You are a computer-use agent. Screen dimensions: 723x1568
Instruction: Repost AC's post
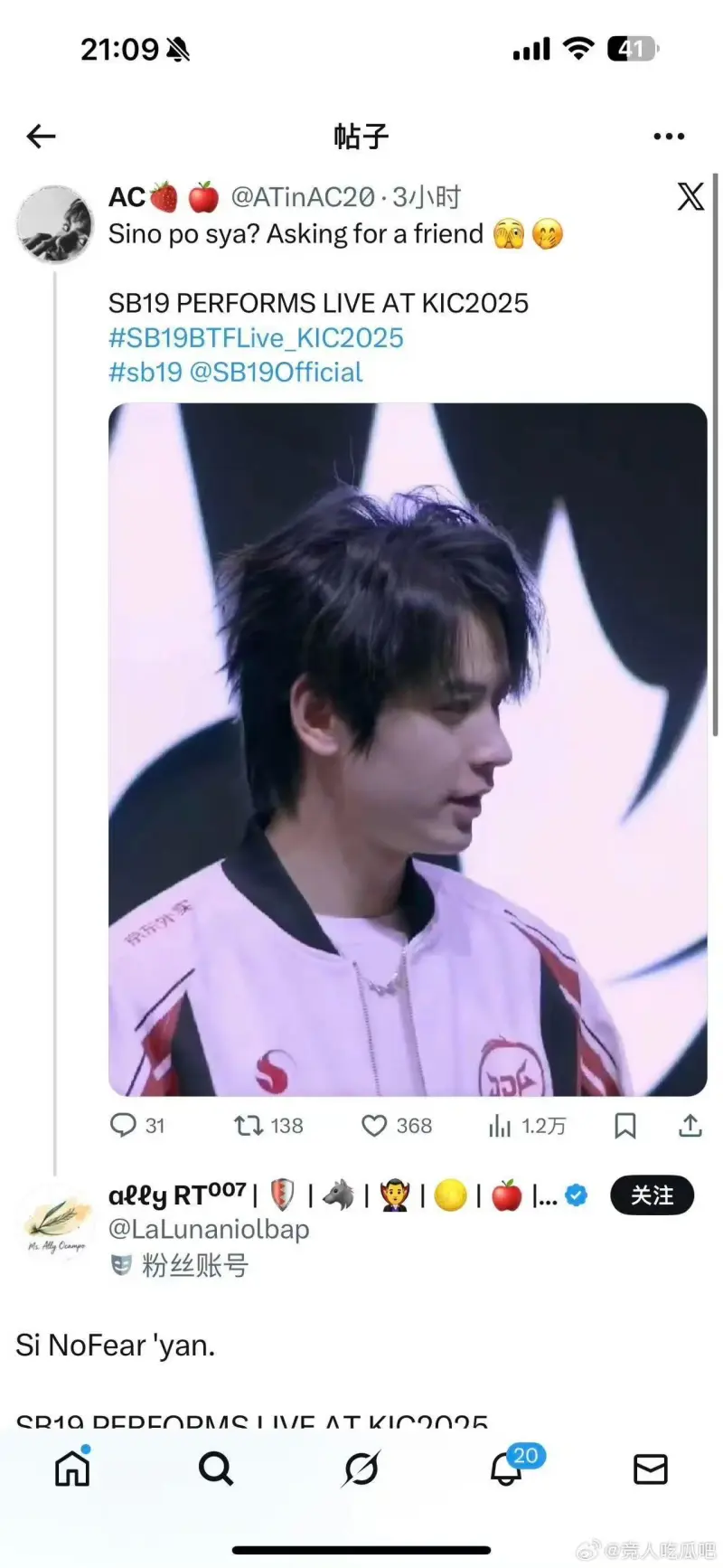(x=248, y=1125)
